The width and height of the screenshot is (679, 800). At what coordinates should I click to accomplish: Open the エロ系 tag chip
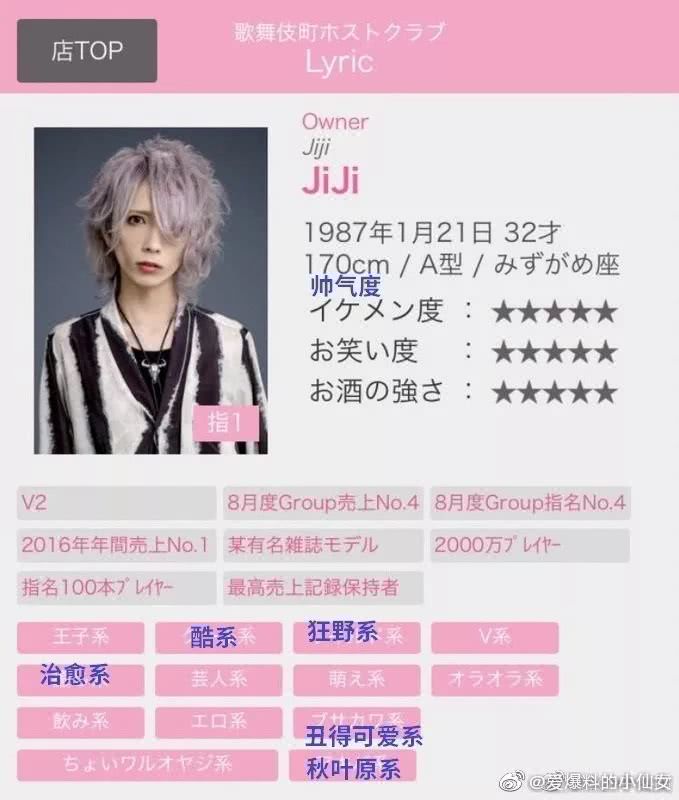(218, 722)
